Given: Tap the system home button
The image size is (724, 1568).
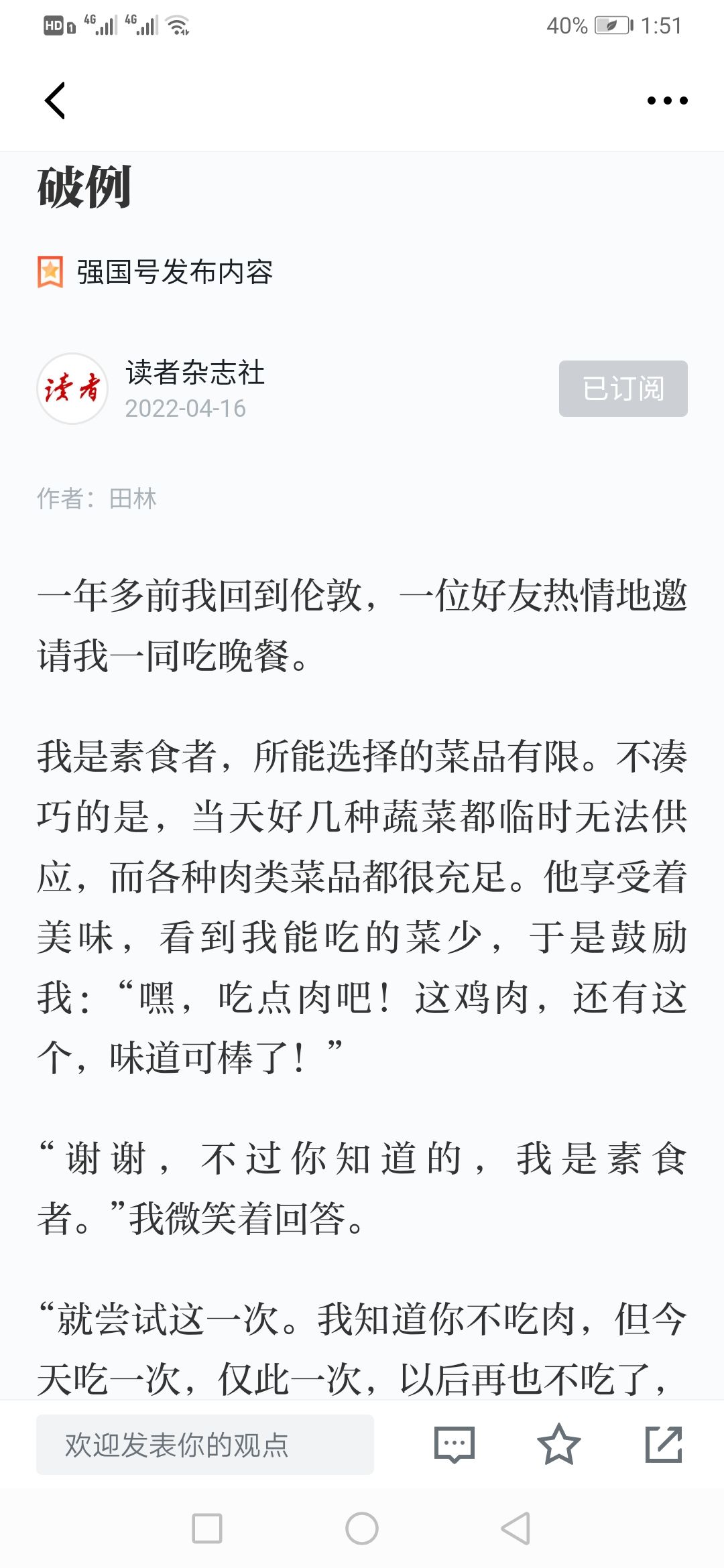Looking at the screenshot, I should click(362, 1528).
